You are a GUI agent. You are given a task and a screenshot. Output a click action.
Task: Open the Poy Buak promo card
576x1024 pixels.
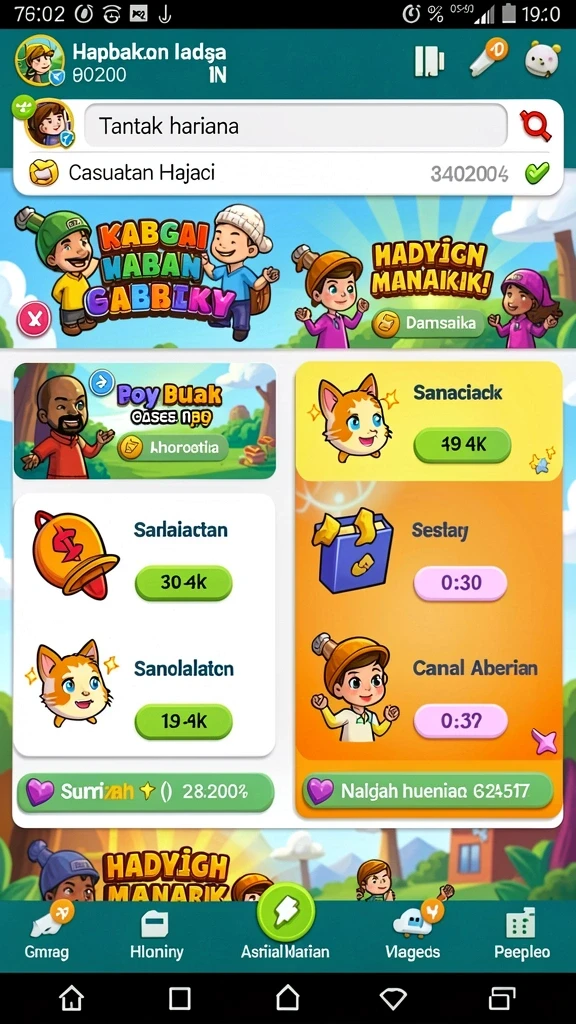pyautogui.click(x=144, y=421)
